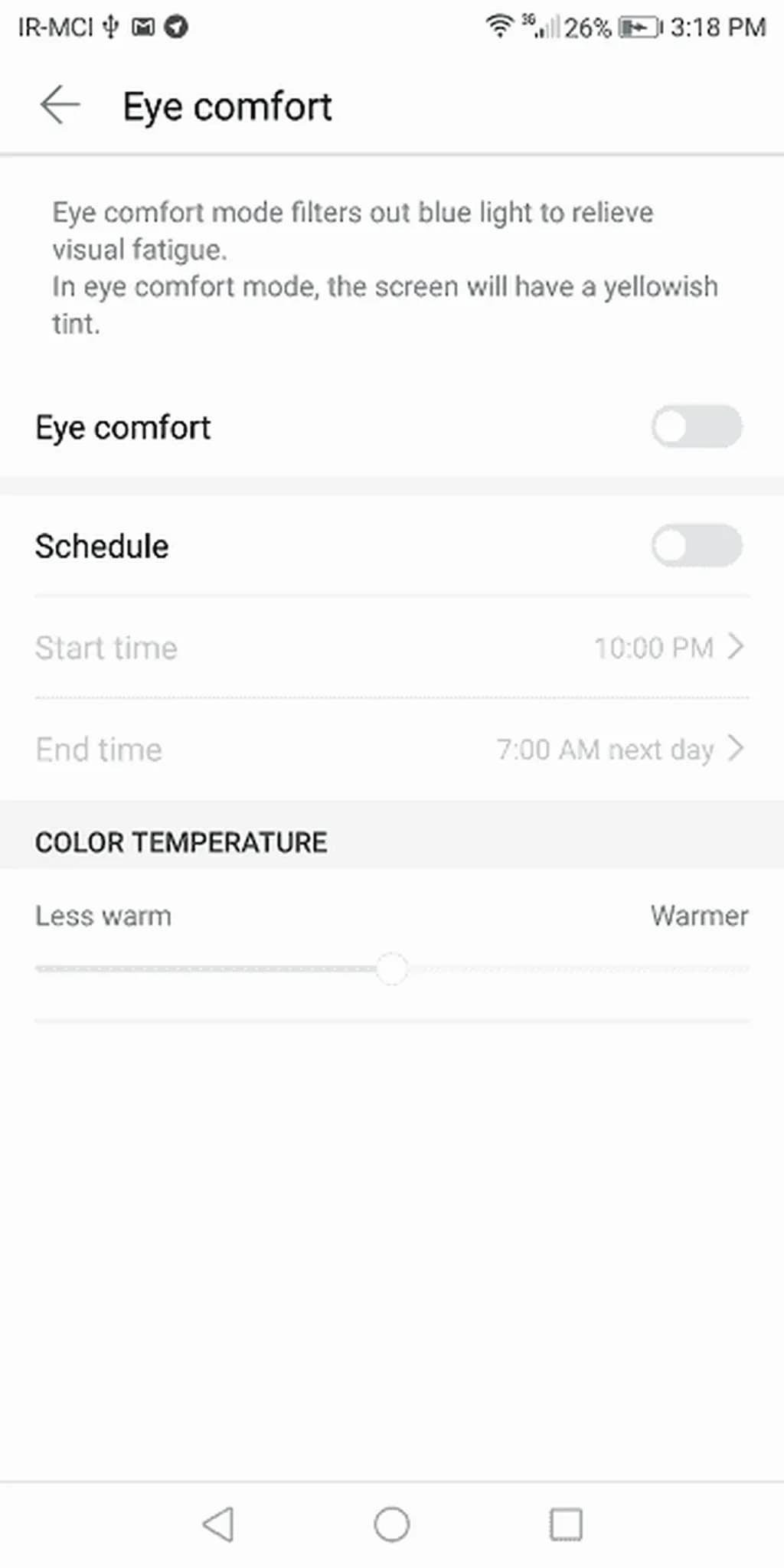This screenshot has height=1568, width=784.
Task: Open the End time setting
Action: click(x=392, y=749)
